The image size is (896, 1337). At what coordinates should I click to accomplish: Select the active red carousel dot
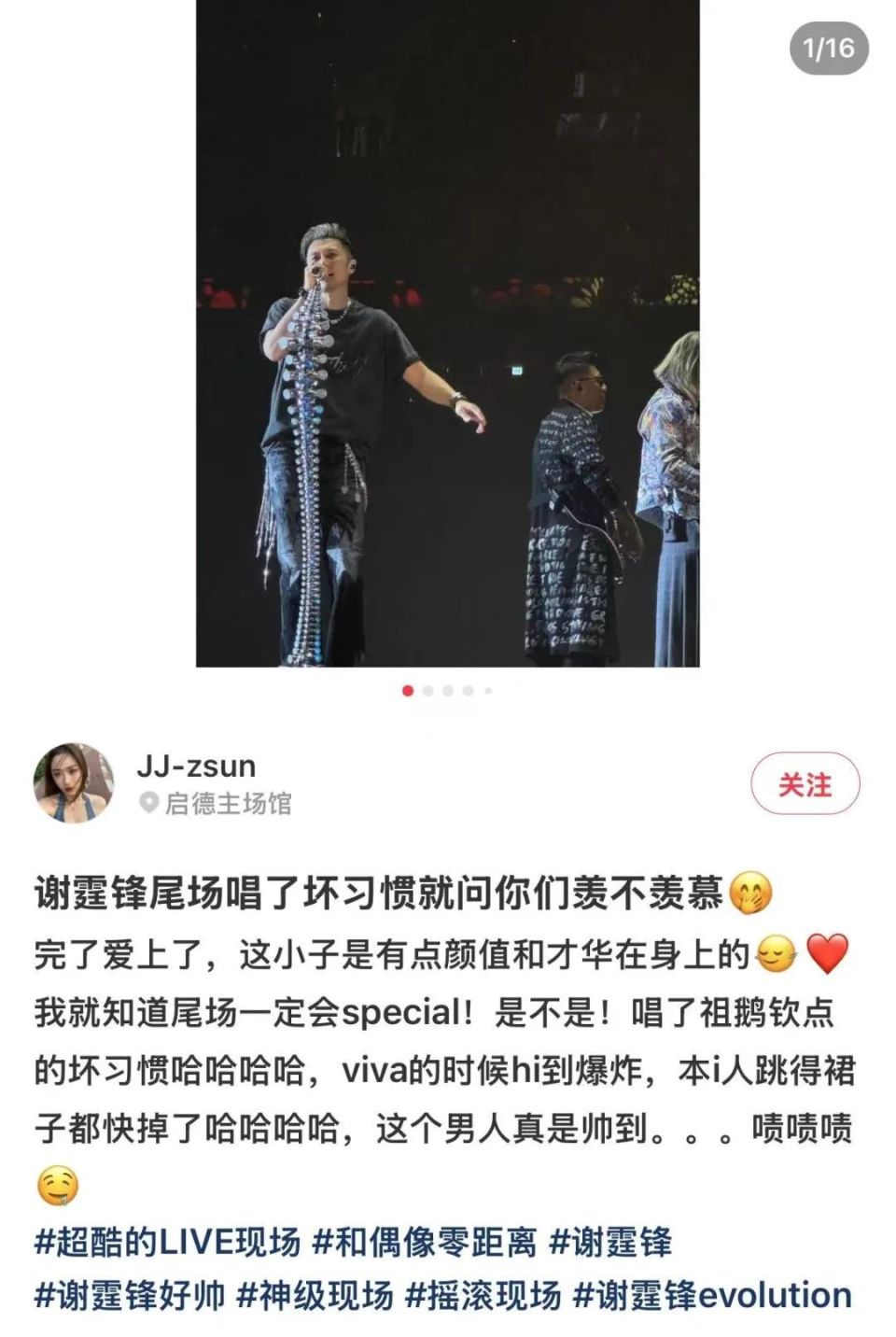(406, 692)
